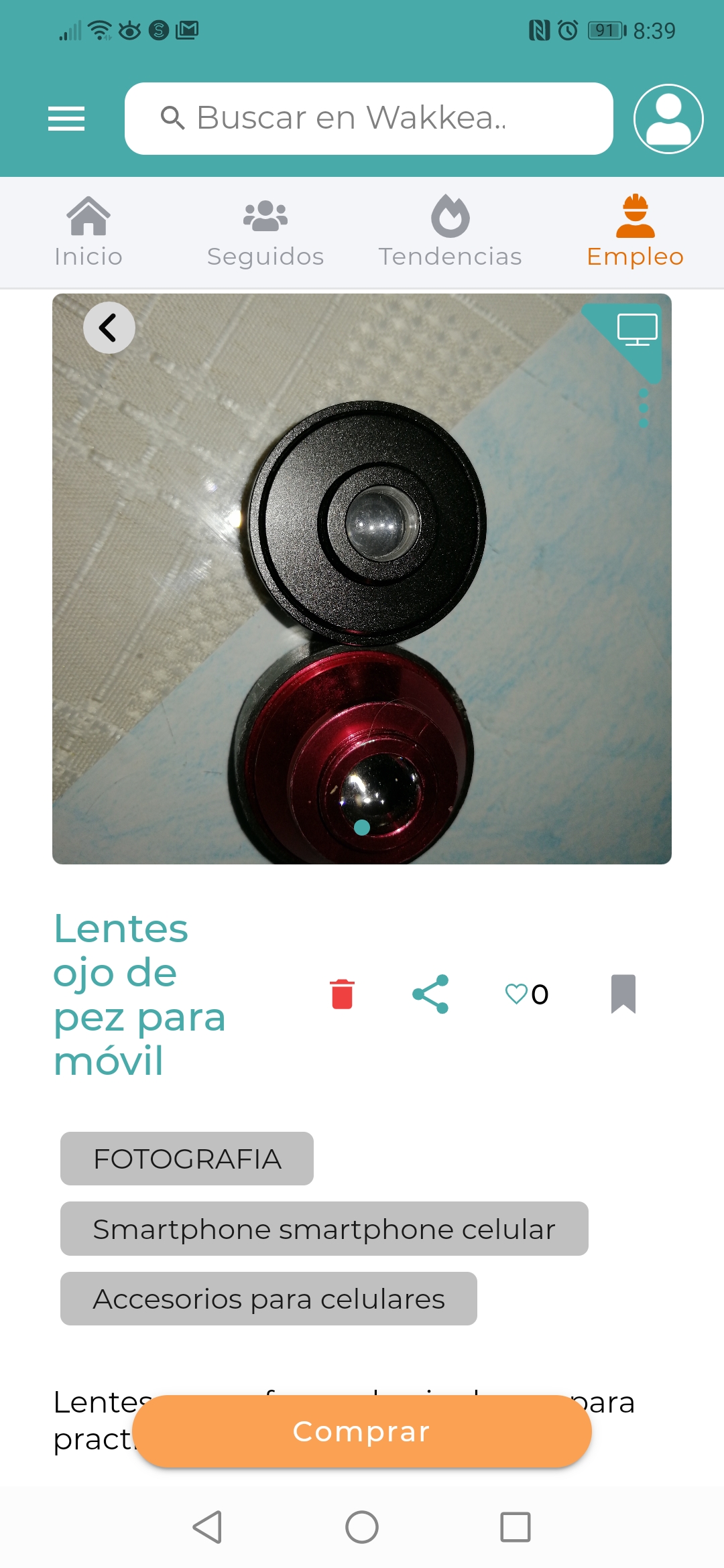Open the Tendencias tab
Screen dimensions: 724x1568
coord(450,232)
